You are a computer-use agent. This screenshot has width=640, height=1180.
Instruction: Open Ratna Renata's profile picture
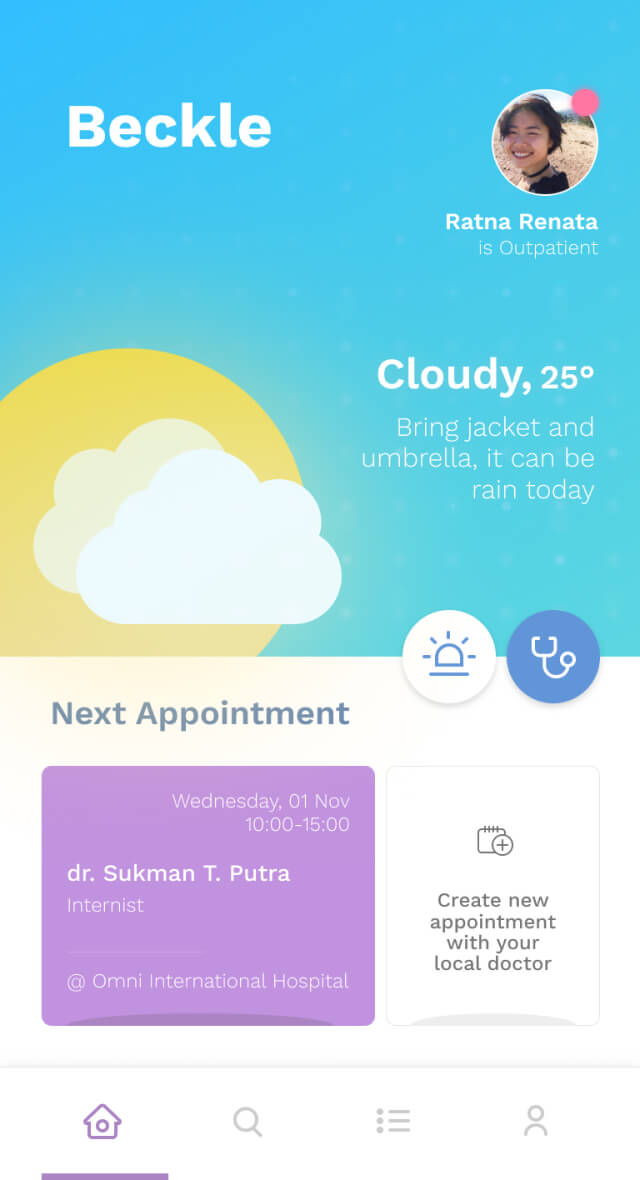[544, 142]
